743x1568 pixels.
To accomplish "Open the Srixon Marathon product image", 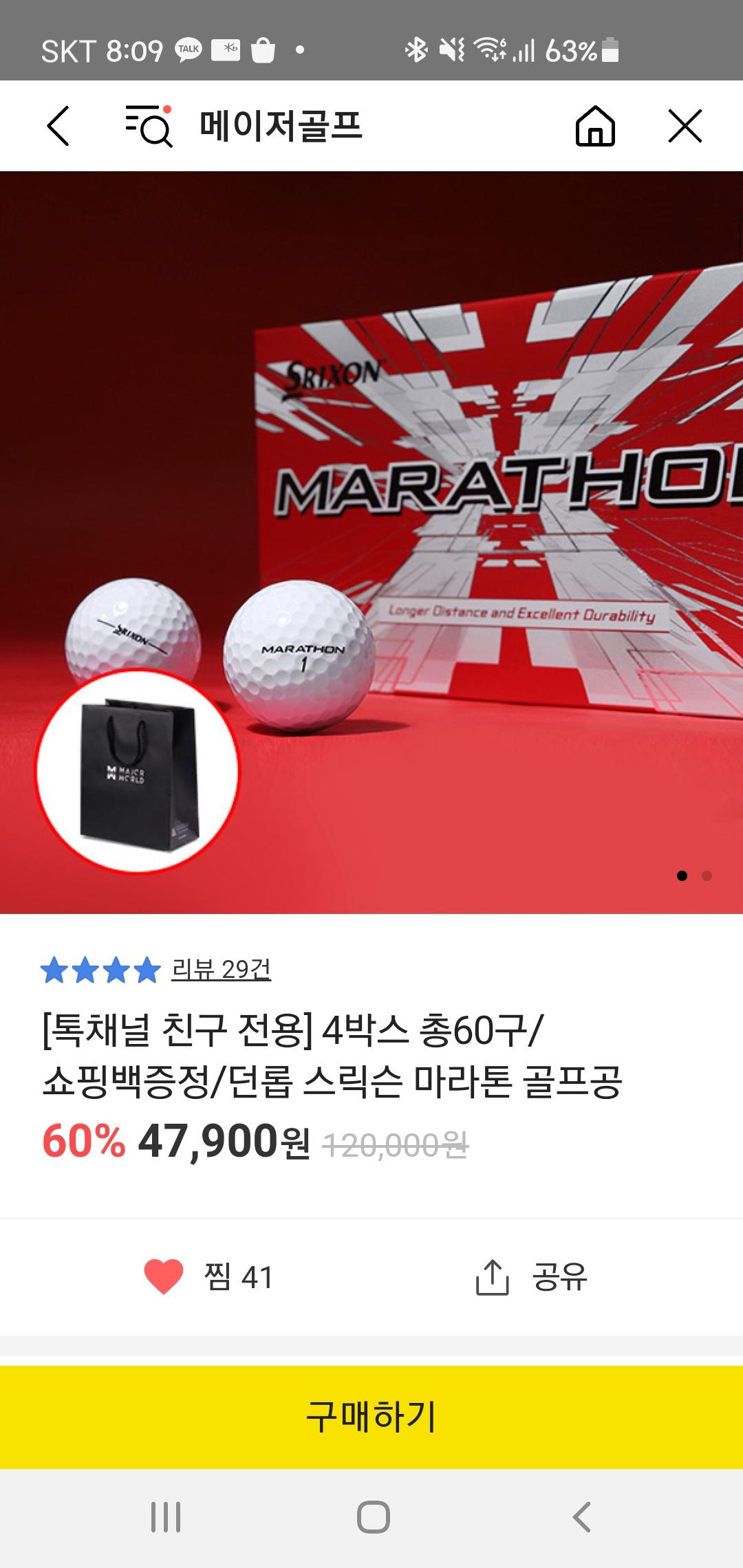I will click(371, 542).
